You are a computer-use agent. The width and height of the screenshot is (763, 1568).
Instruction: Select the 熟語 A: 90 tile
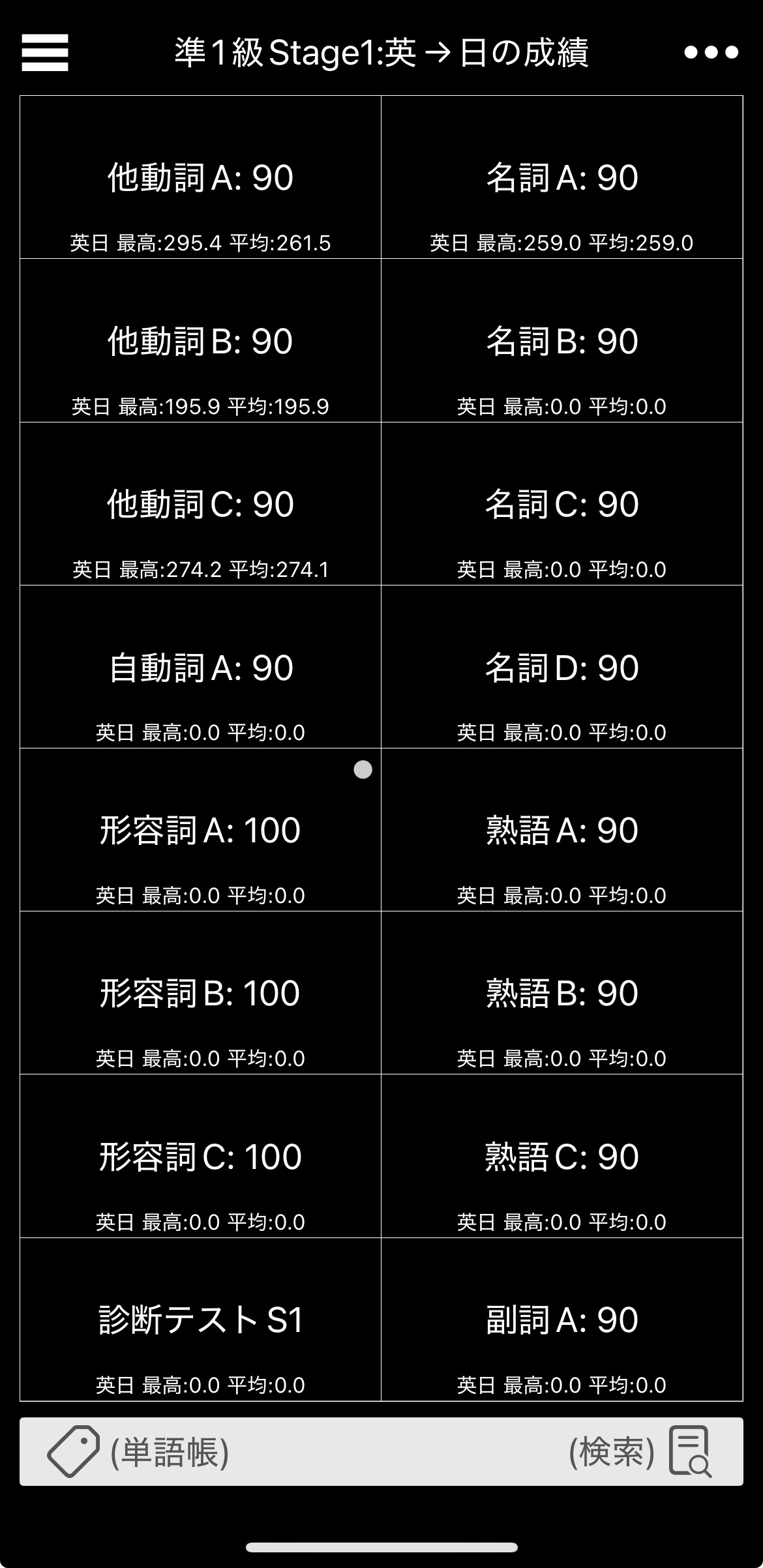tap(562, 829)
